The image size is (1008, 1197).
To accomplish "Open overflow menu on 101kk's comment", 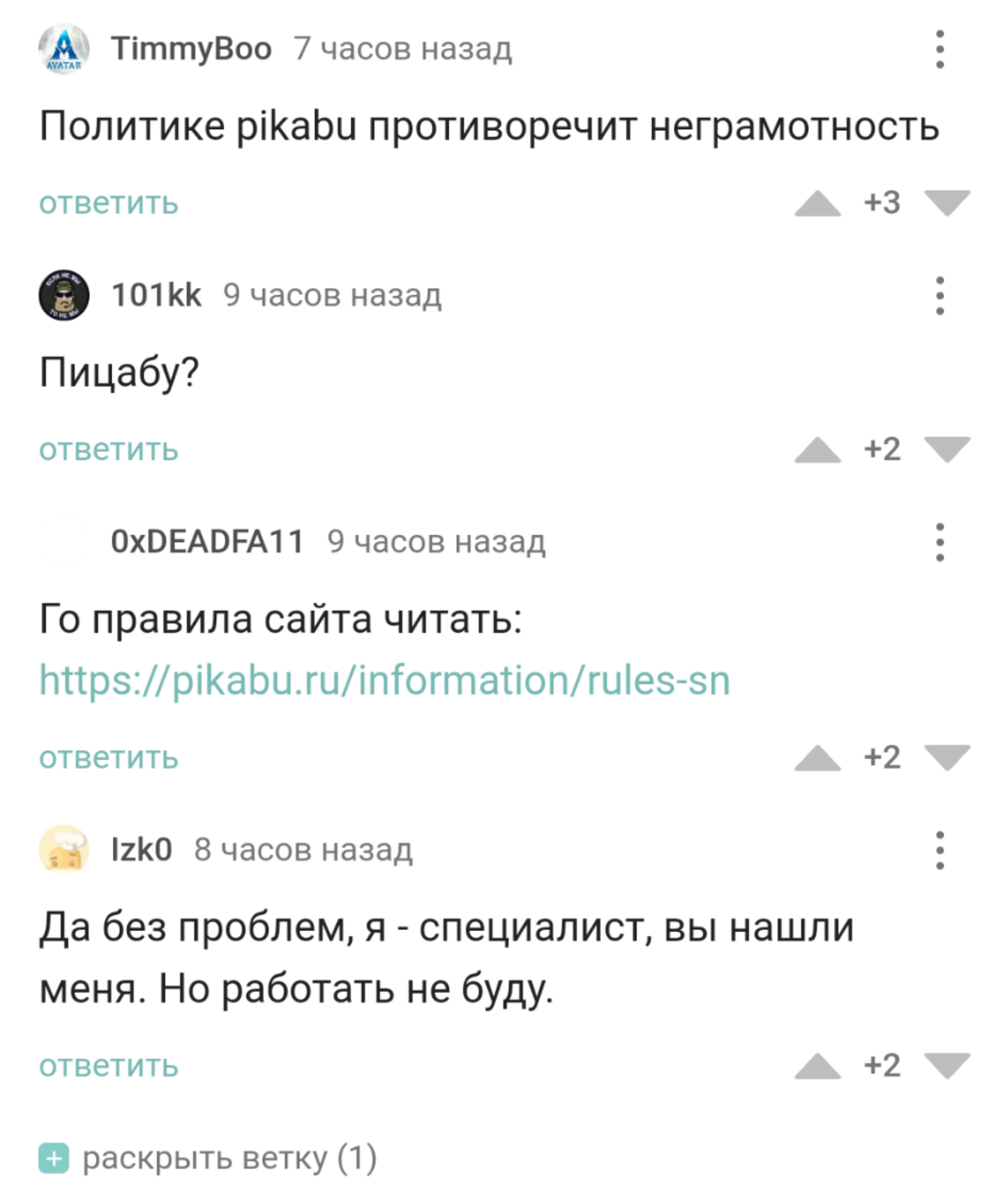I will [x=940, y=296].
